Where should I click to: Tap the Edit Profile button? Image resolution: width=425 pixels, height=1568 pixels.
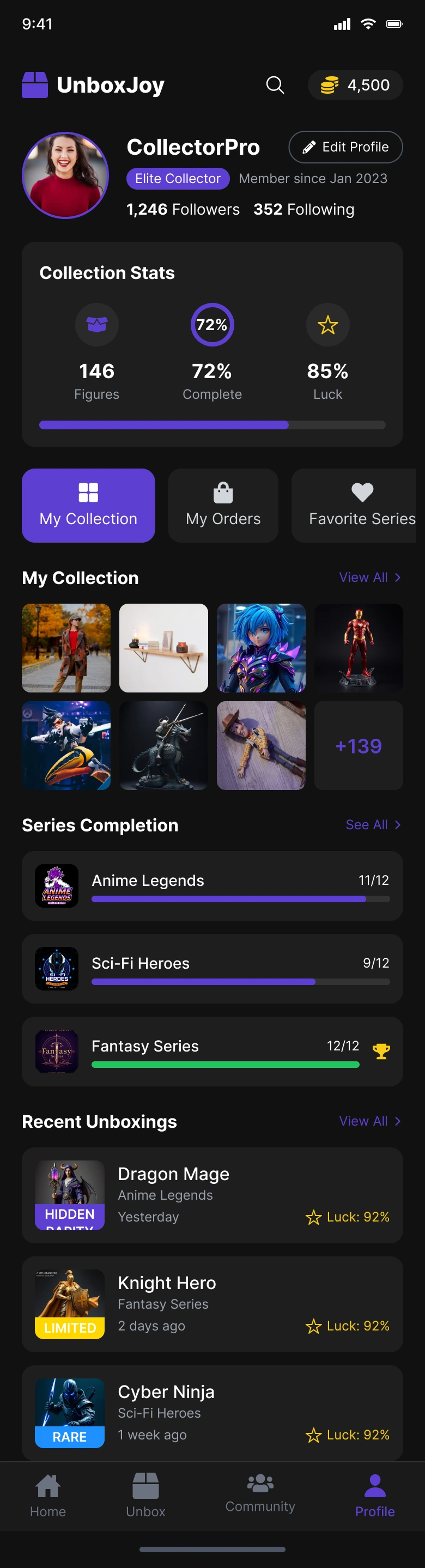pos(345,147)
